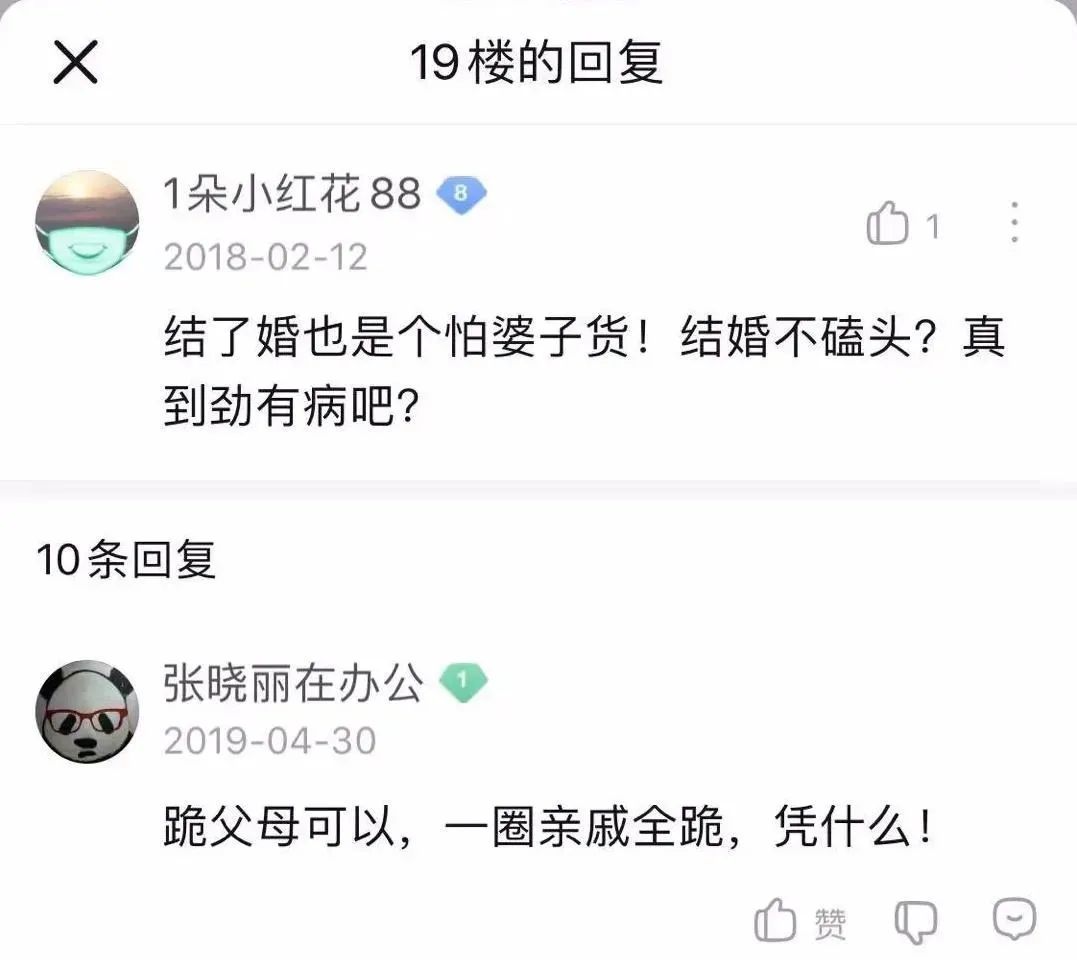Like 张晓丽在办公's reply with 赞
This screenshot has height=960, width=1077.
pyautogui.click(x=800, y=922)
